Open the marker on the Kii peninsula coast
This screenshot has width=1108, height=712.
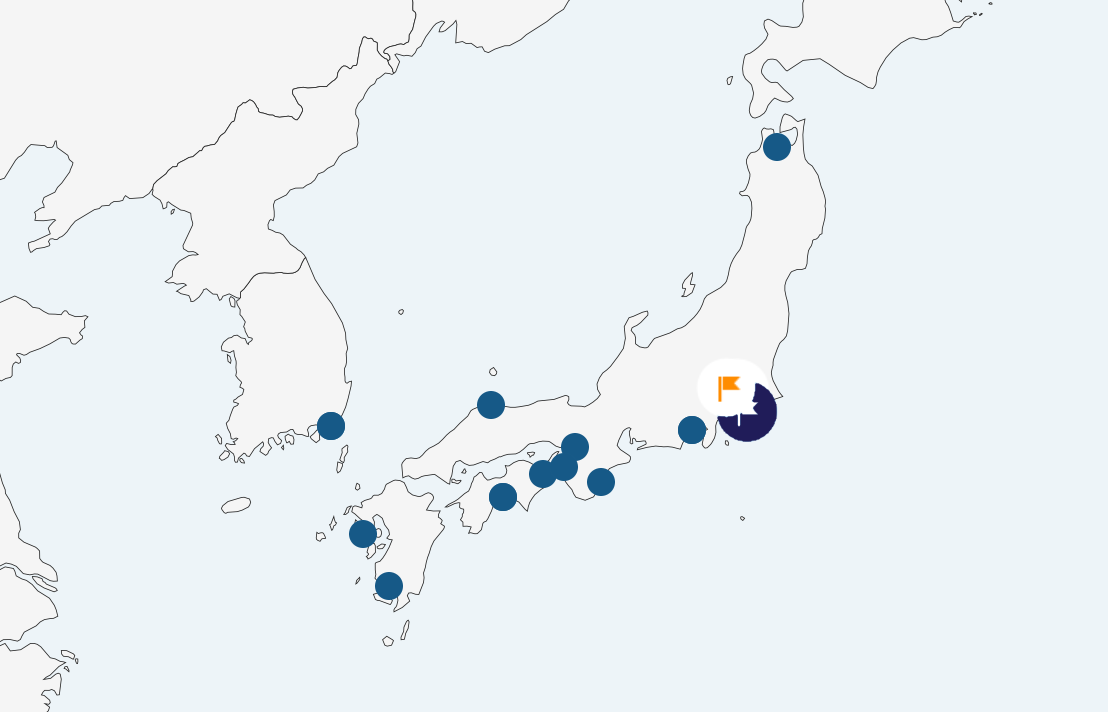(601, 482)
